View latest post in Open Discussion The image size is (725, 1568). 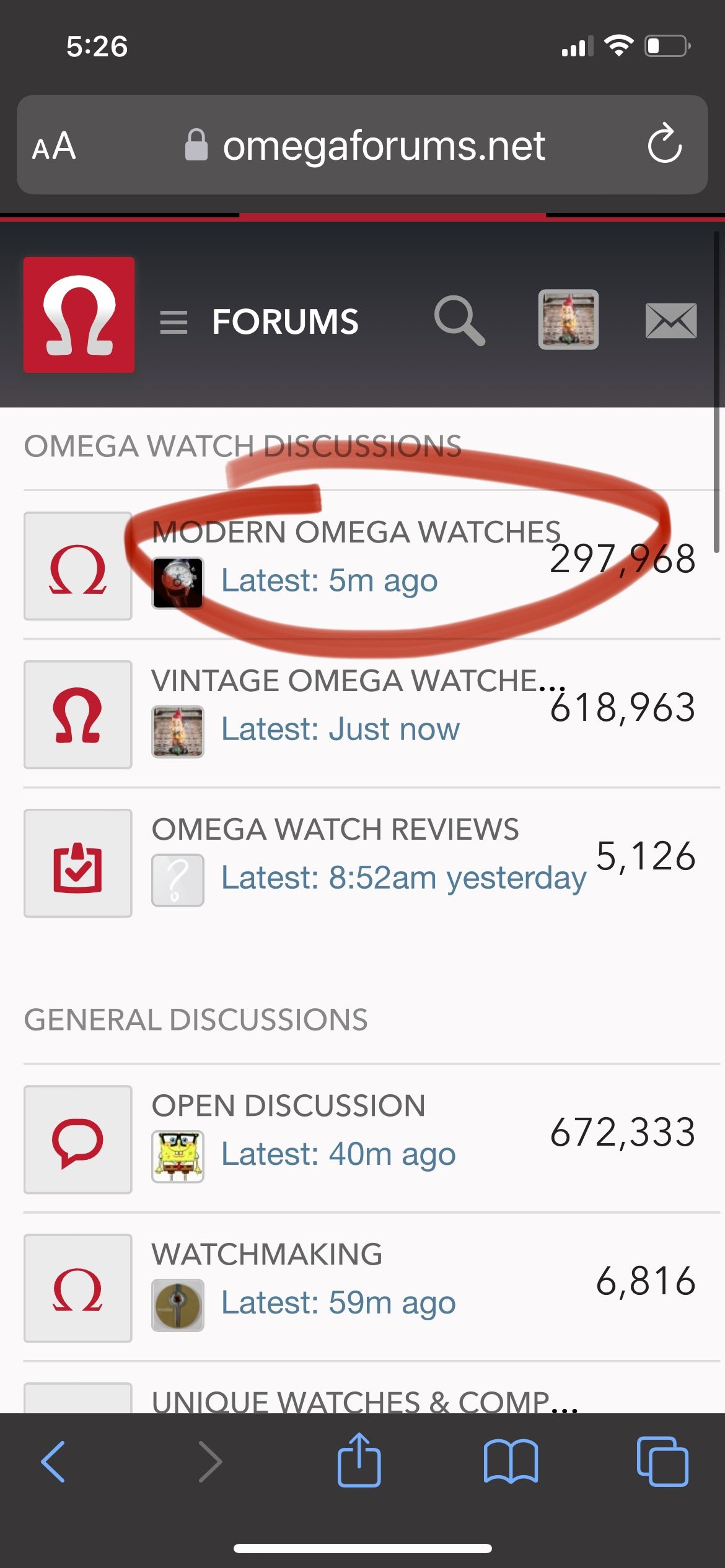[x=338, y=1154]
